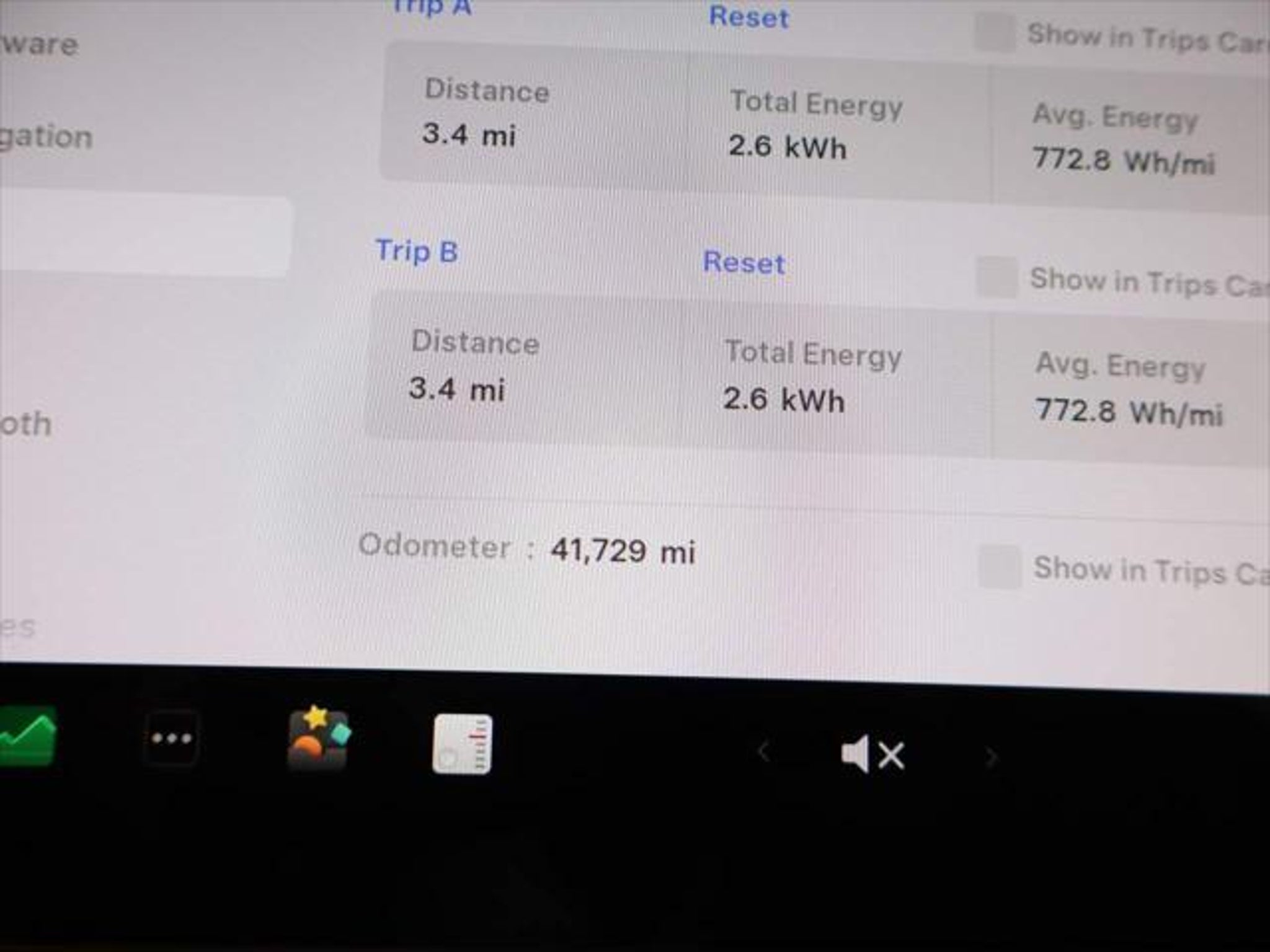This screenshot has width=1270, height=952.
Task: Open the Bluetooth settings row
Action: tap(26, 425)
